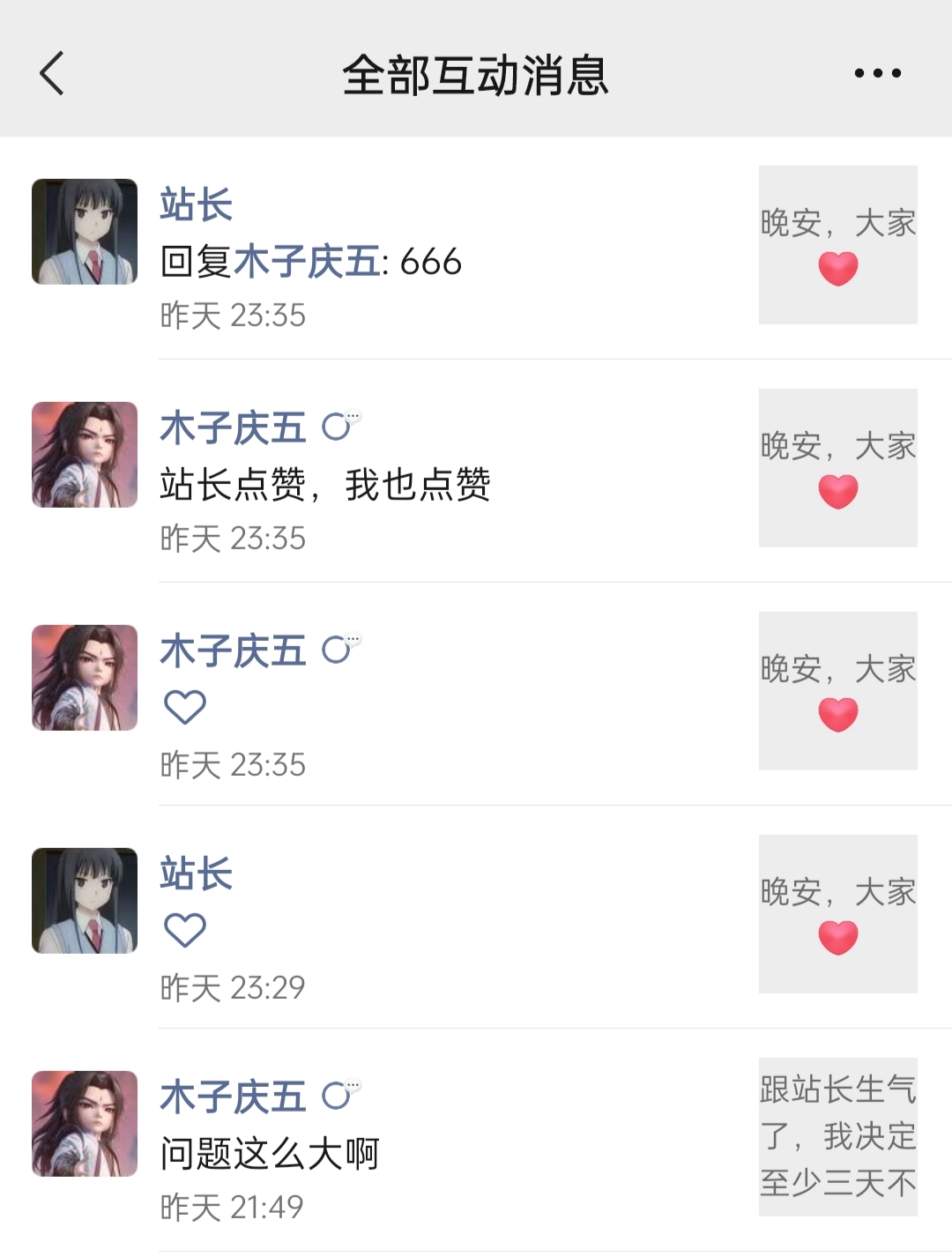
Task: Tap username 木子庆五 above 站长点赞，我也点赞
Action: [x=233, y=428]
